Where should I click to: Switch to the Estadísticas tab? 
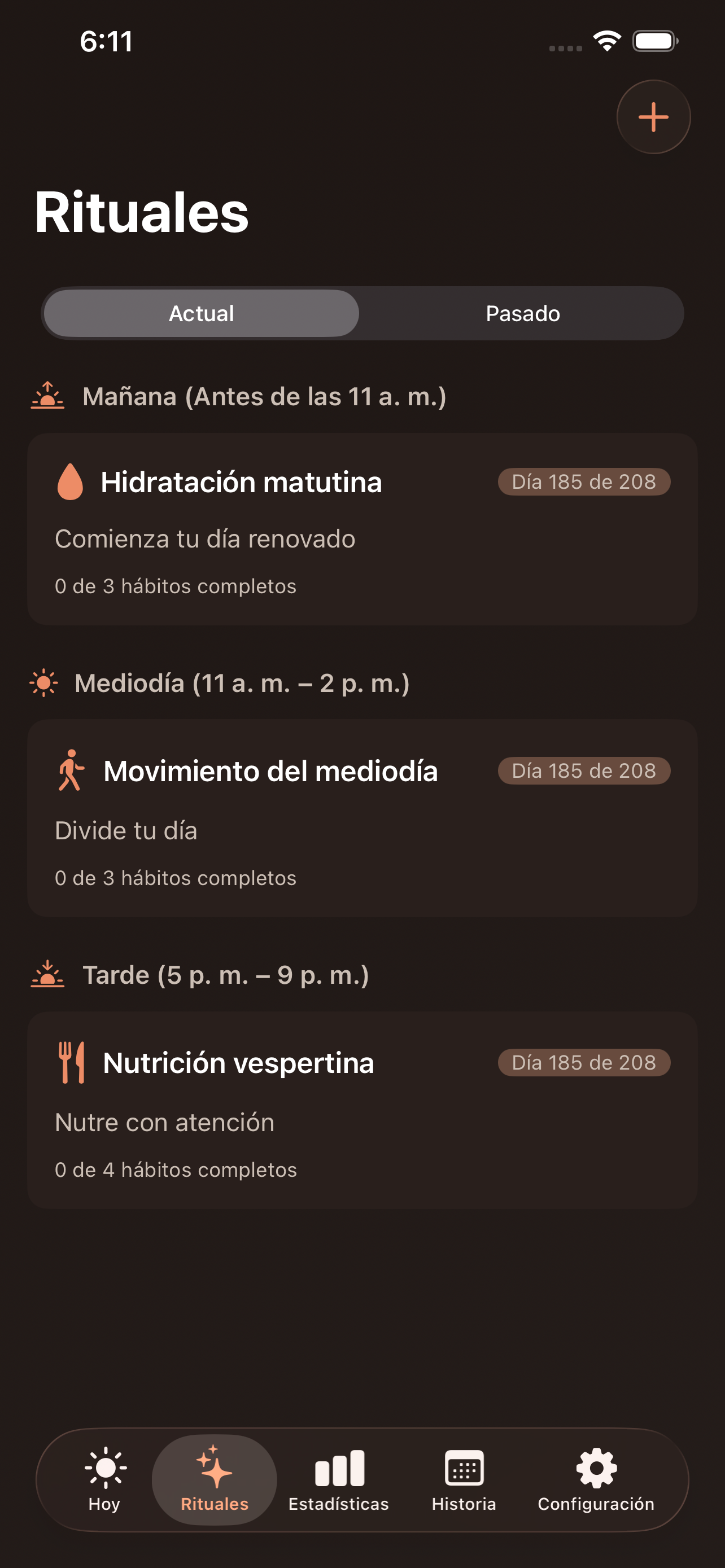pos(338,1479)
